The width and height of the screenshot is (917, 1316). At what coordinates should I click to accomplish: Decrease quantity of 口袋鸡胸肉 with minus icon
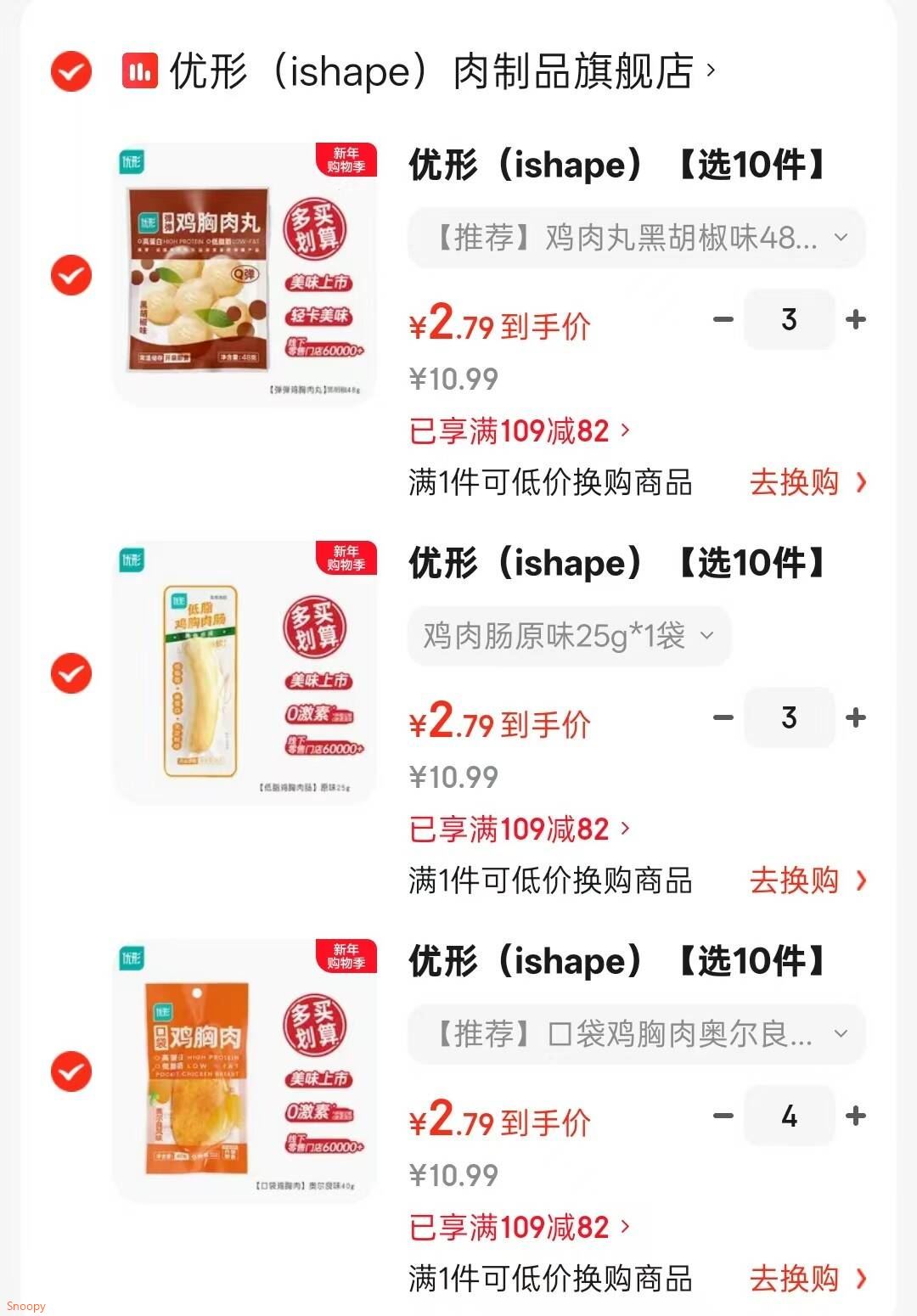pos(723,1116)
